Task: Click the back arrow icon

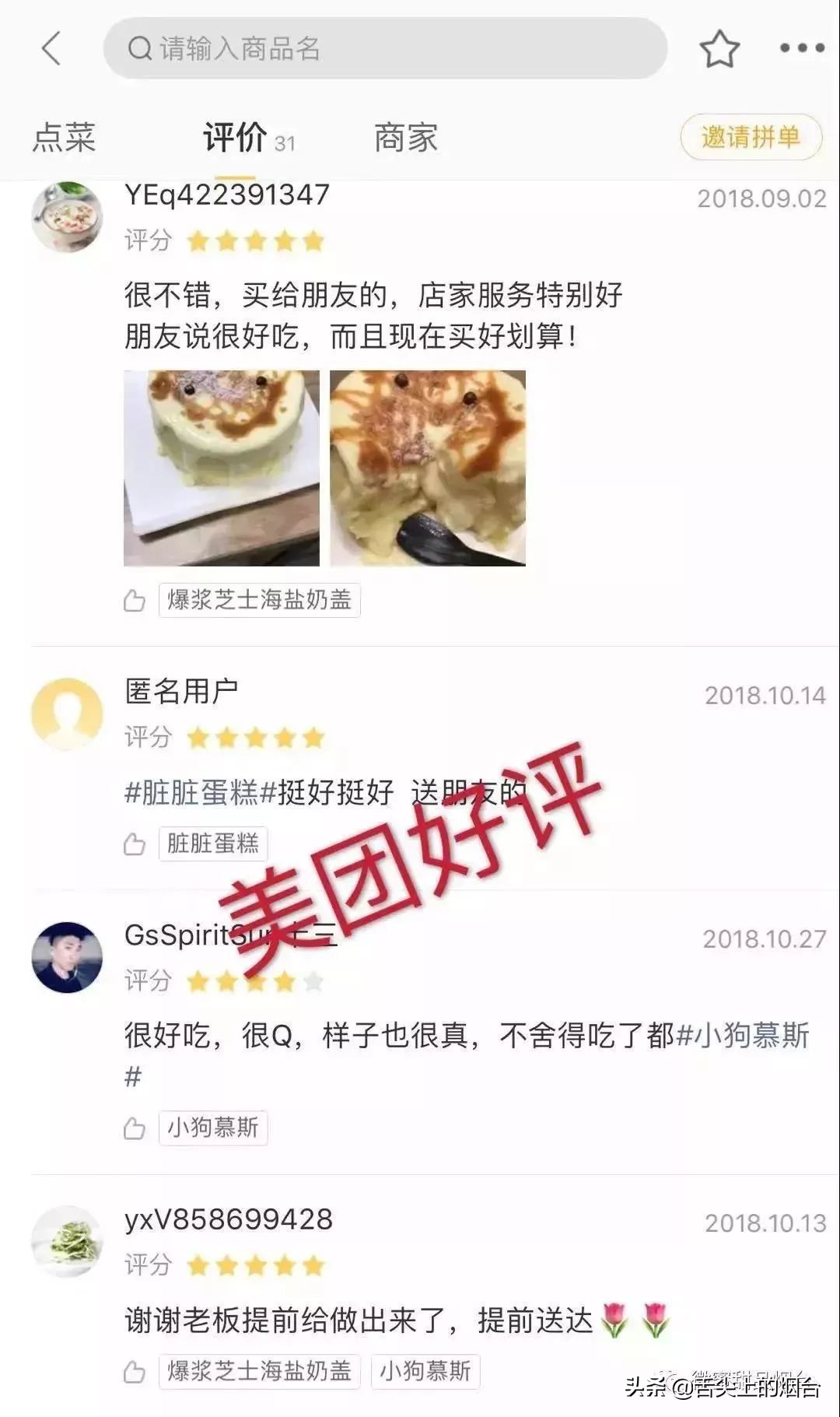Action: [51, 48]
